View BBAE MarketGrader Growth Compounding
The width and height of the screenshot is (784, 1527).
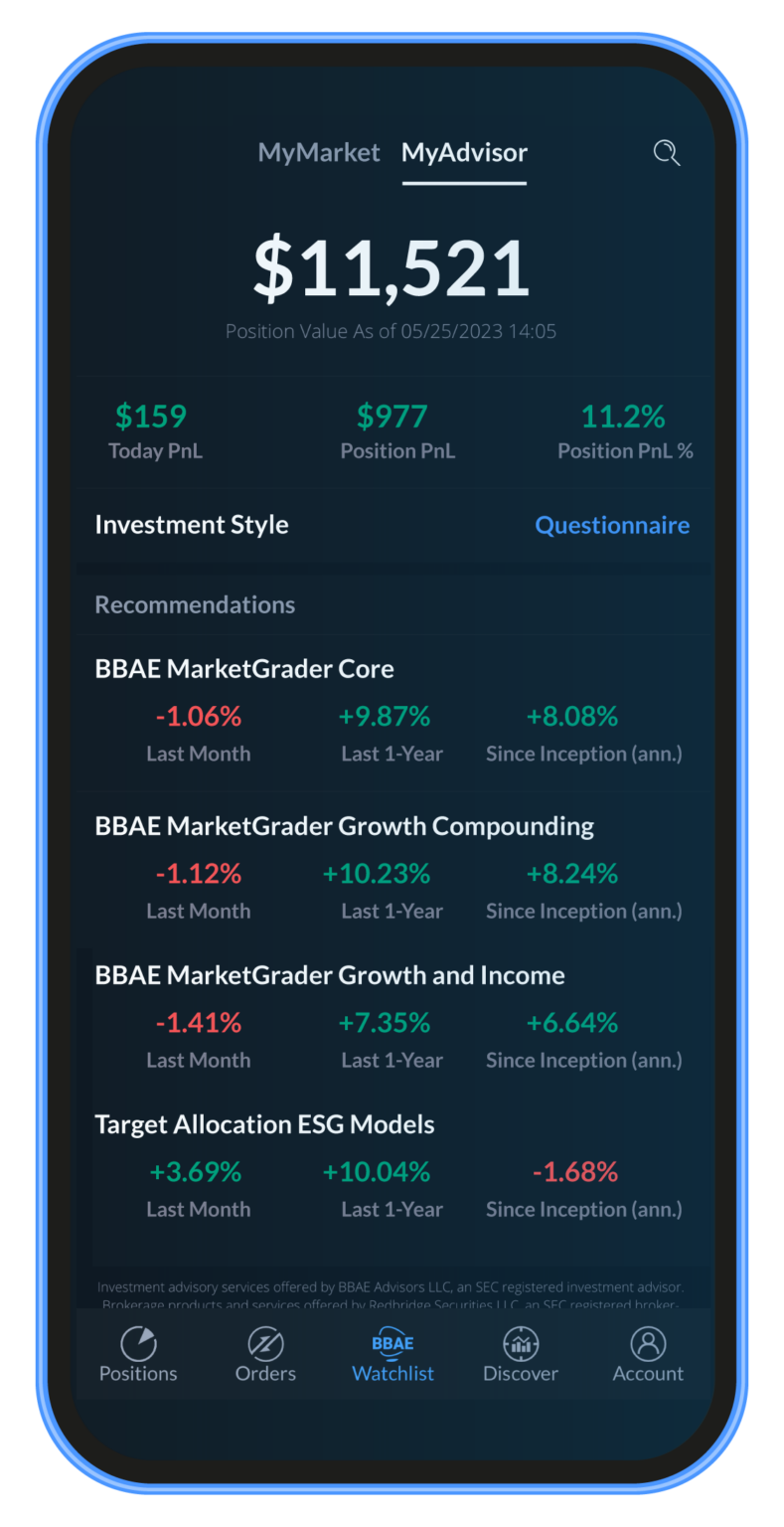pos(393,868)
